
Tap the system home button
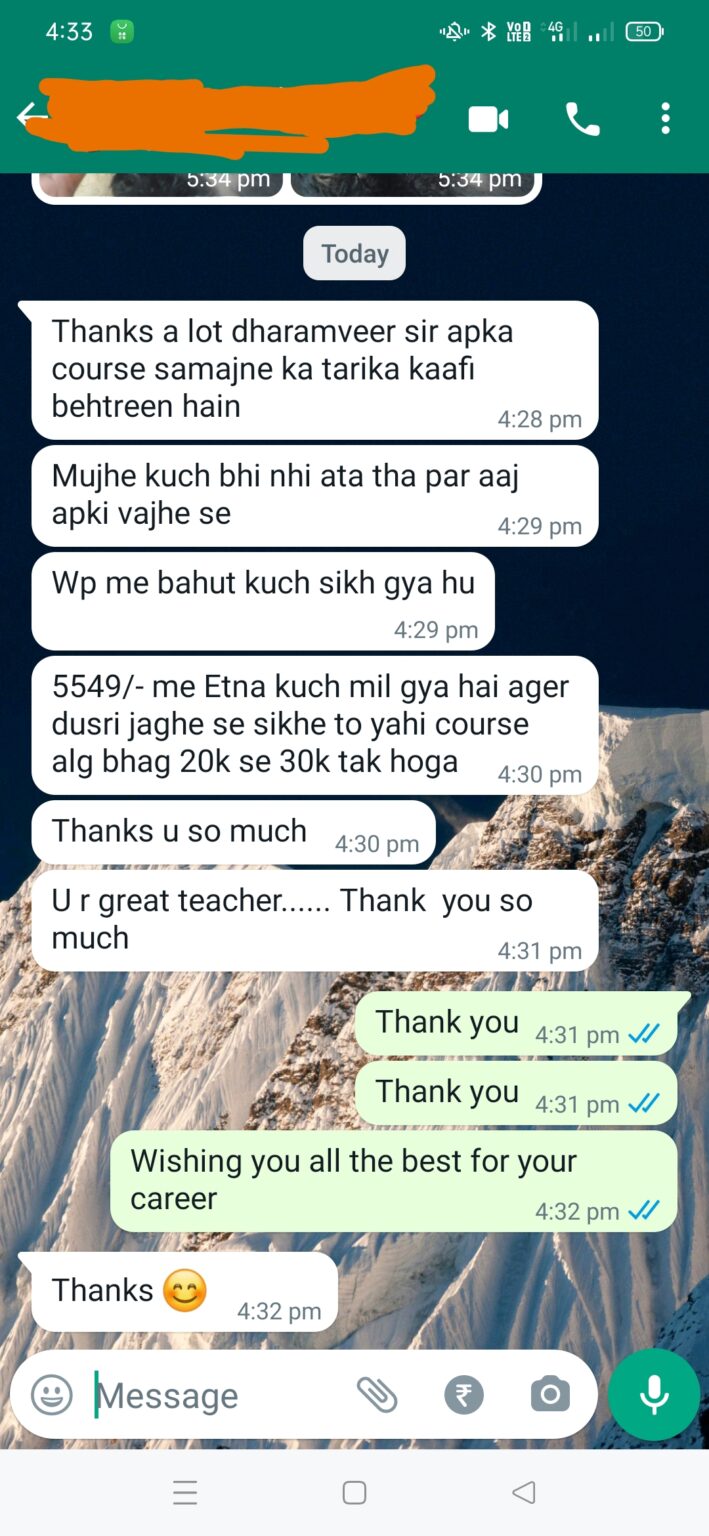pos(354,1493)
